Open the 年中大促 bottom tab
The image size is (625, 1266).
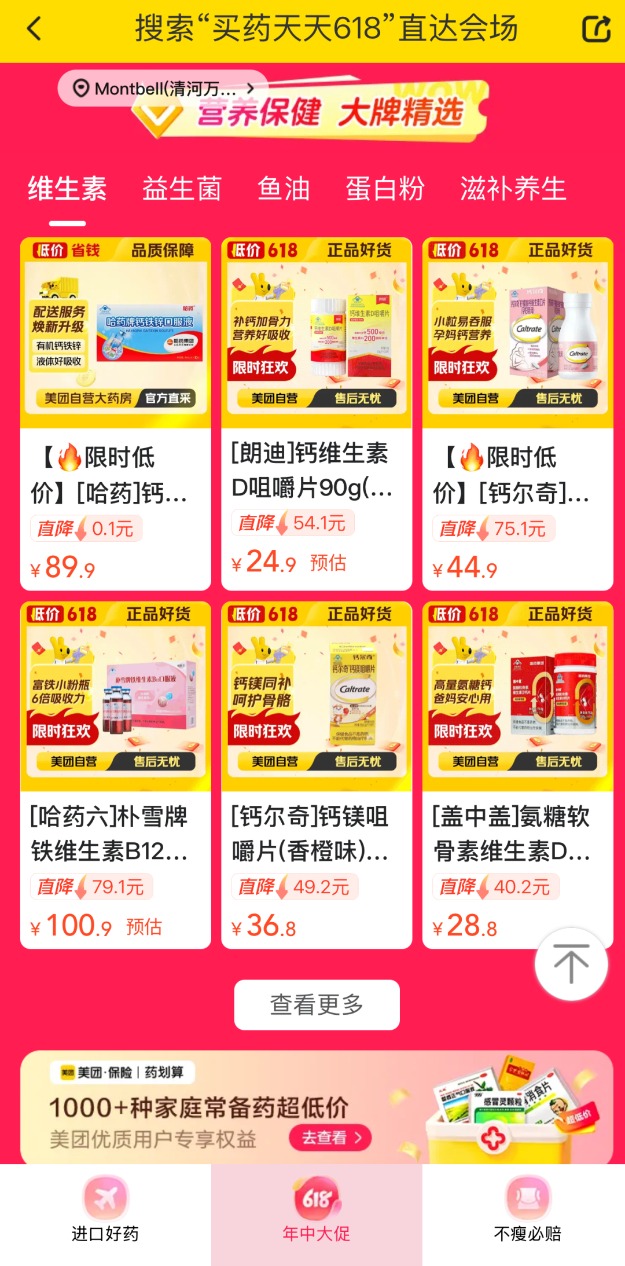(316, 1210)
